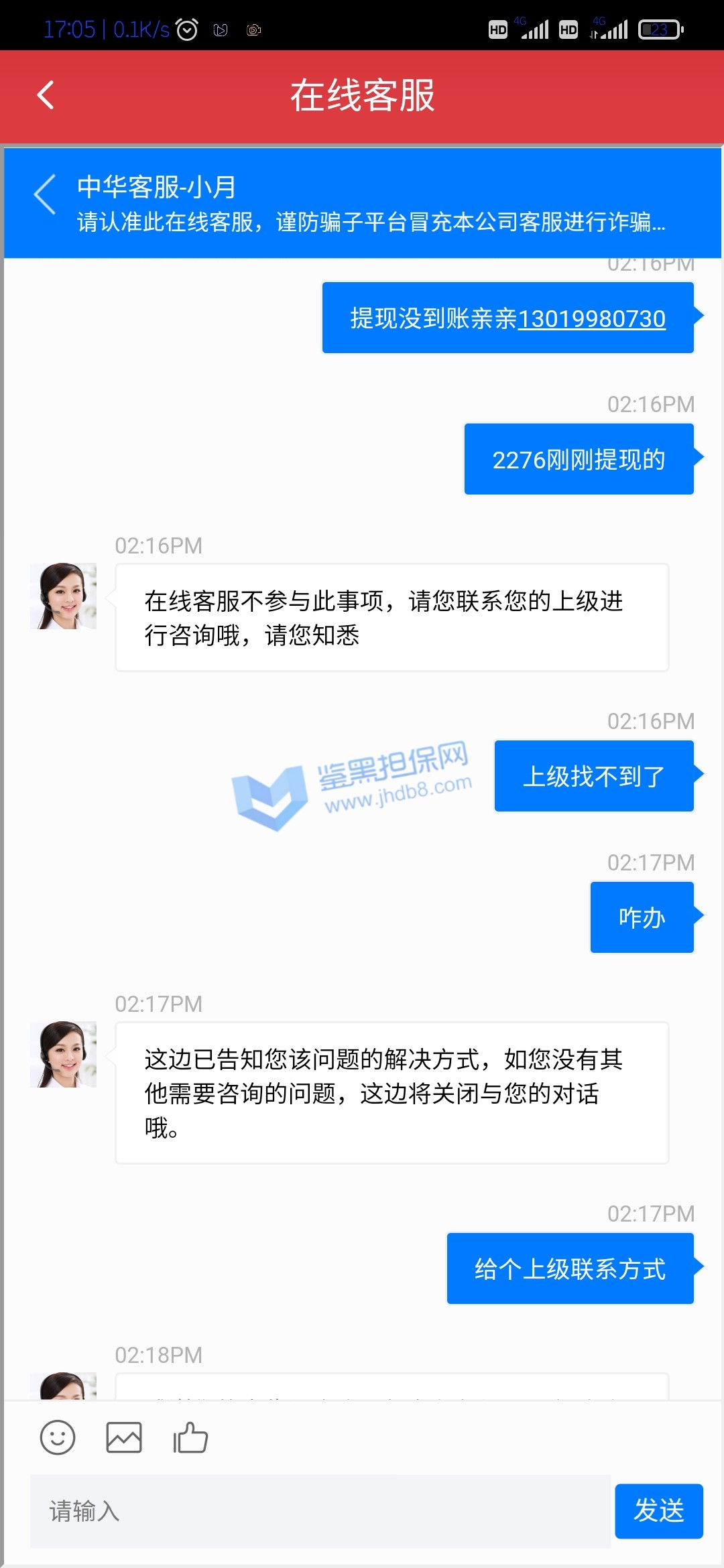Image resolution: width=724 pixels, height=1568 pixels.
Task: Tap the back chevron beside 中华客服-小月
Action: click(45, 194)
